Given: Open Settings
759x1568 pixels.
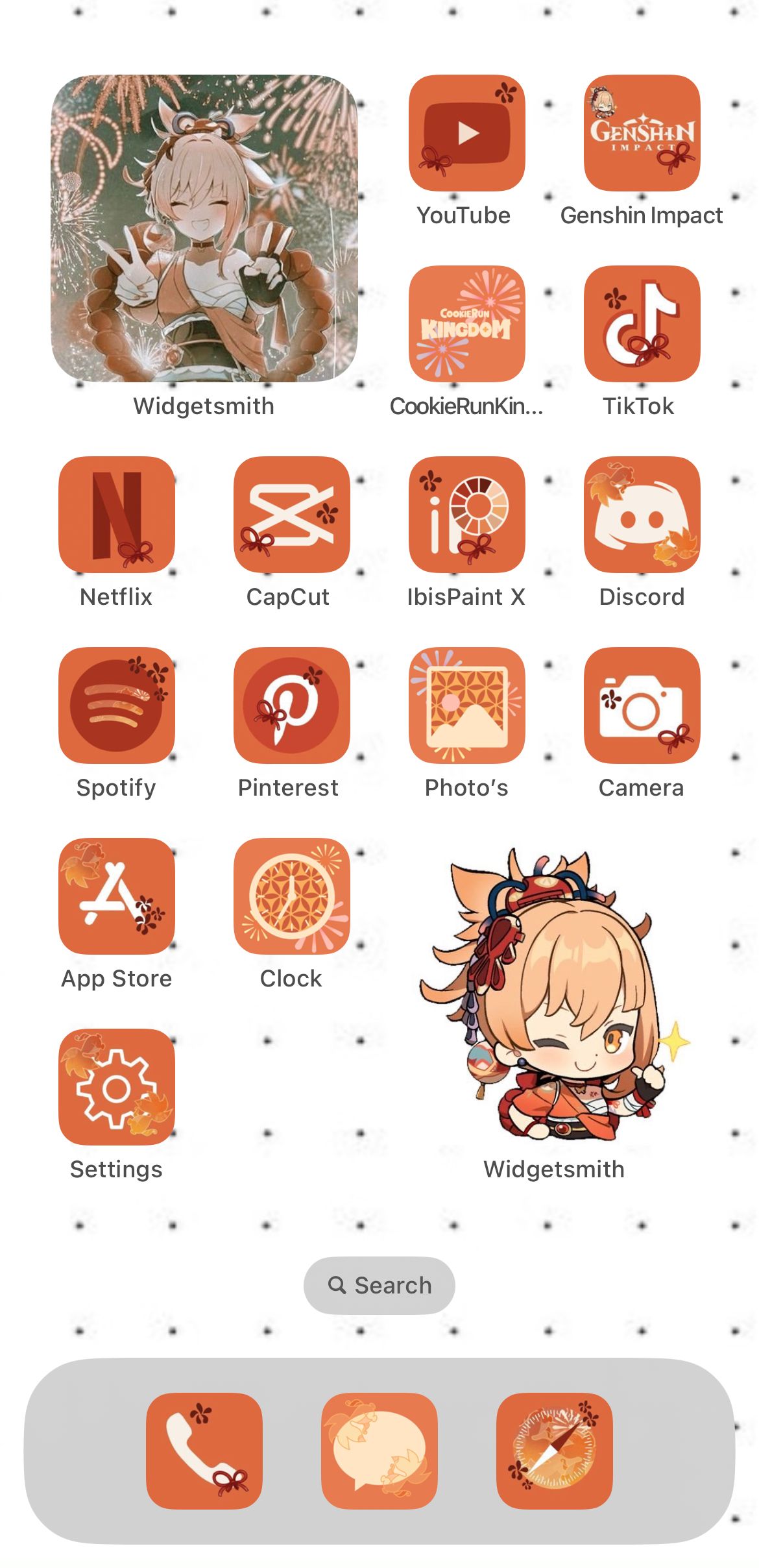Looking at the screenshot, I should point(117,1087).
